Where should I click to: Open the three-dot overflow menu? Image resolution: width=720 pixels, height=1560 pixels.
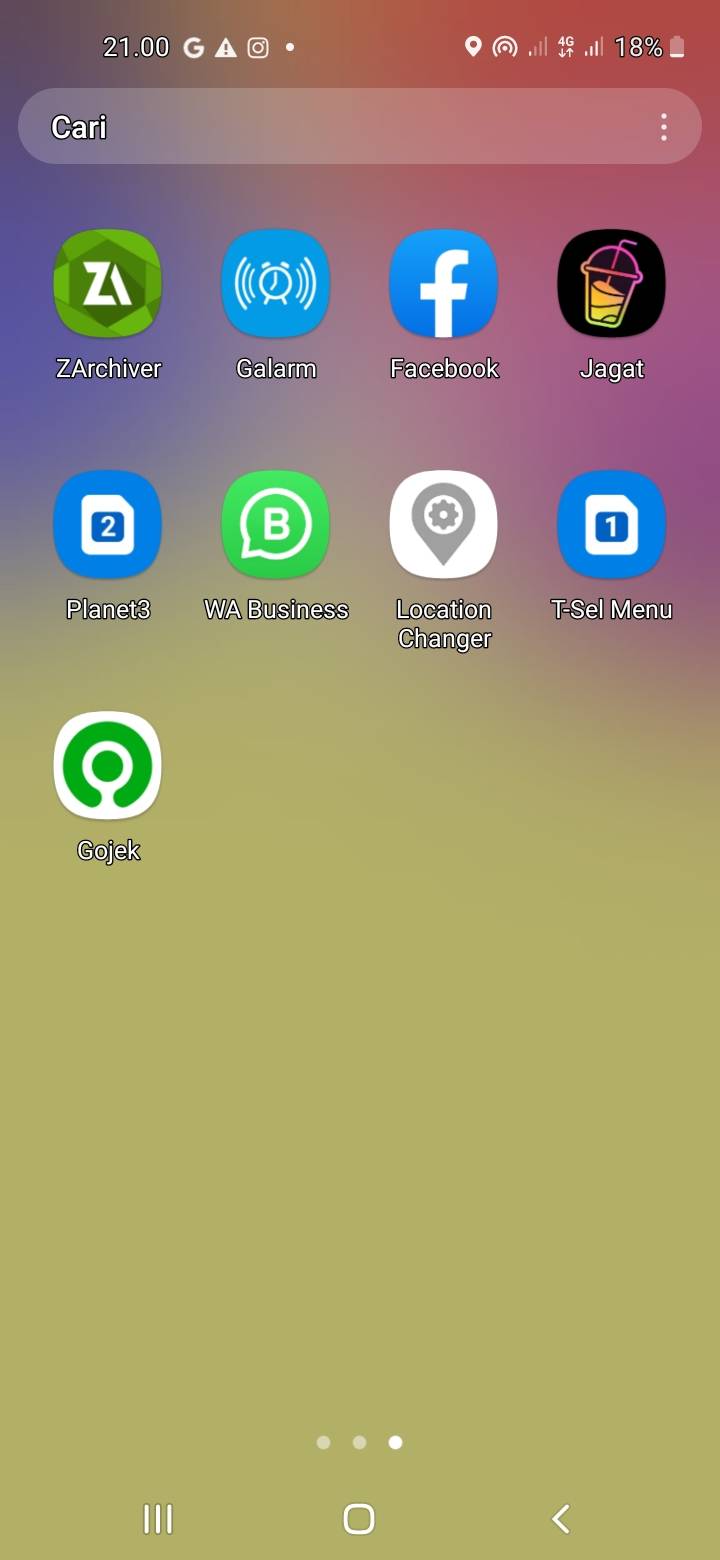coord(664,127)
